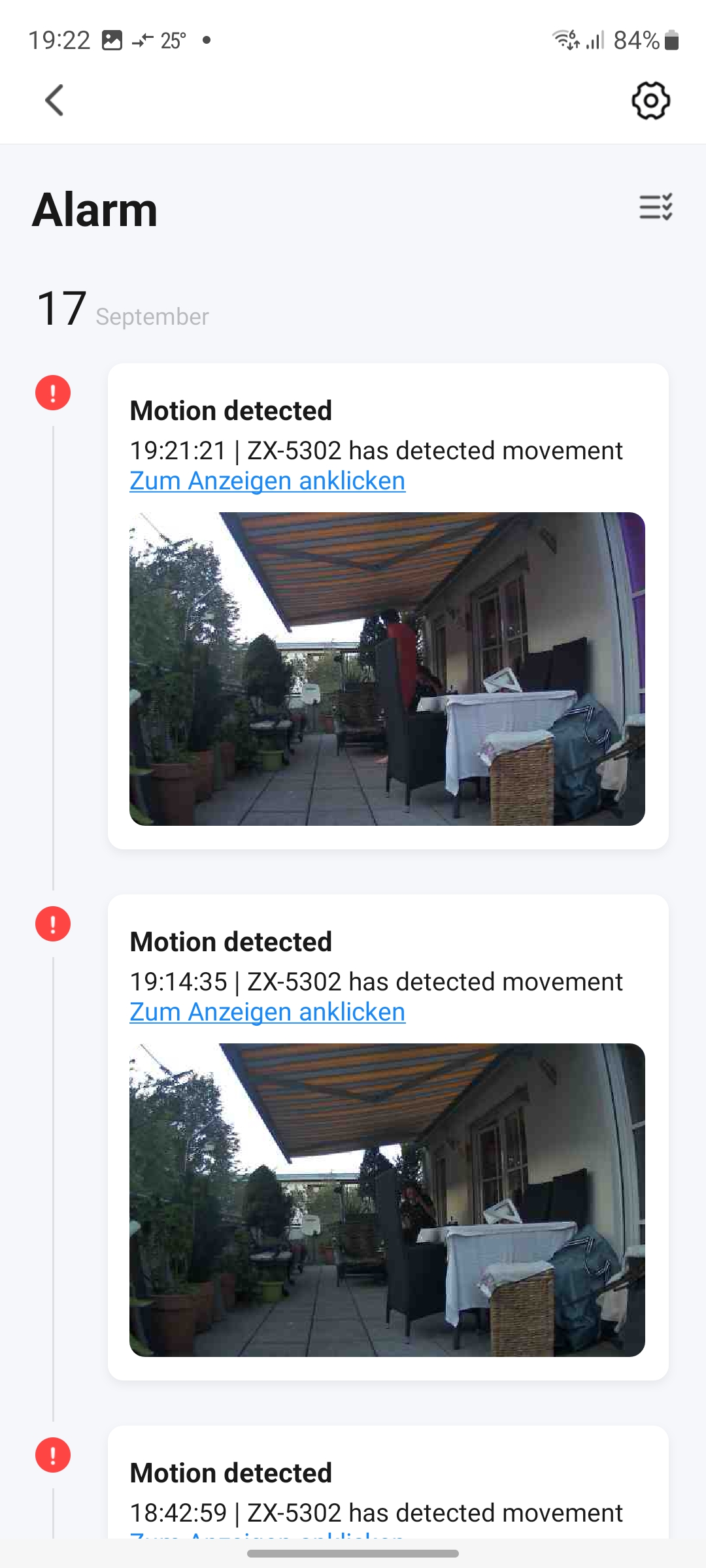Open the multi-select list icon beside Alarm
This screenshot has height=1568, width=706.
point(656,207)
